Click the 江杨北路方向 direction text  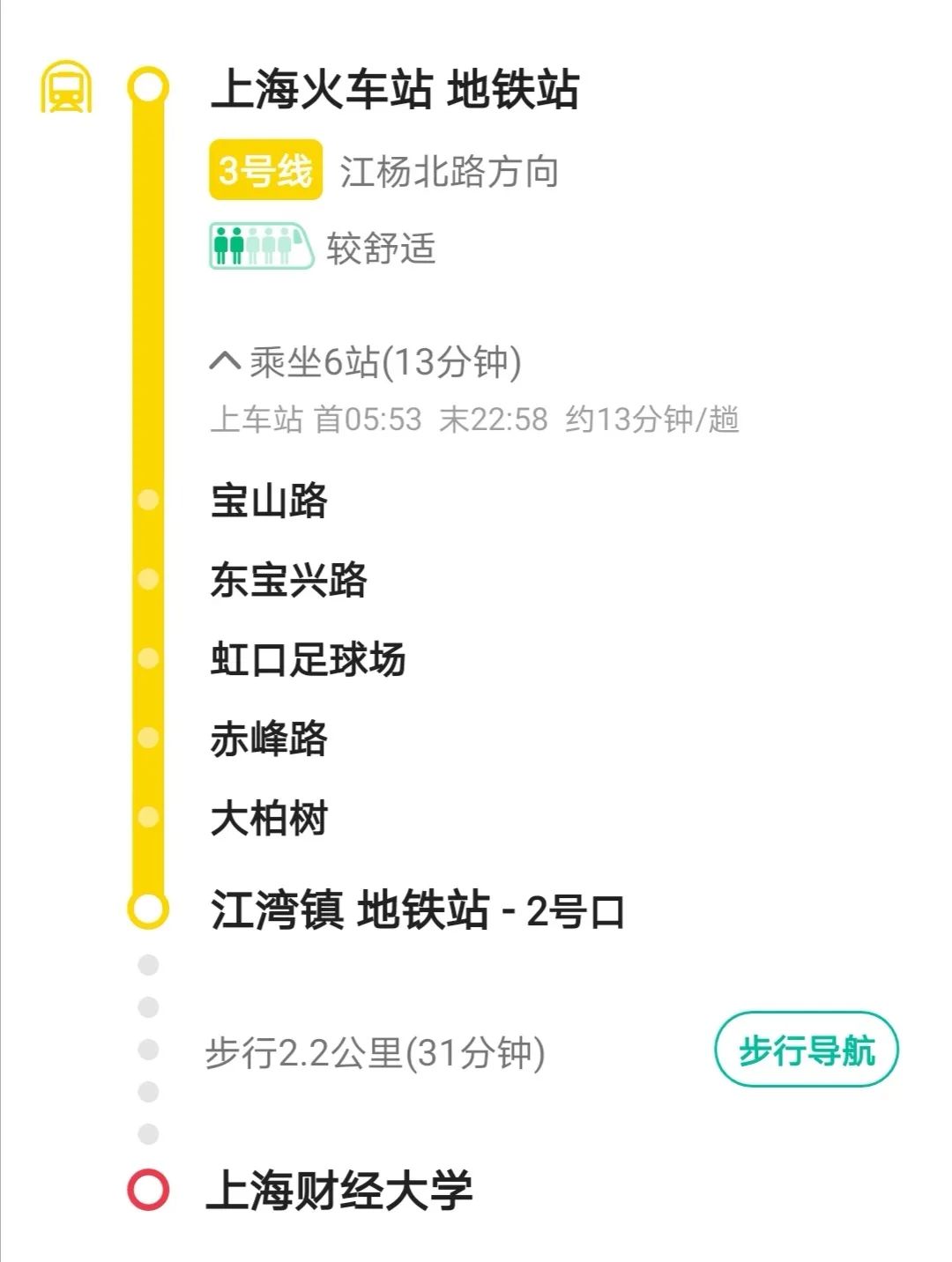(x=450, y=173)
